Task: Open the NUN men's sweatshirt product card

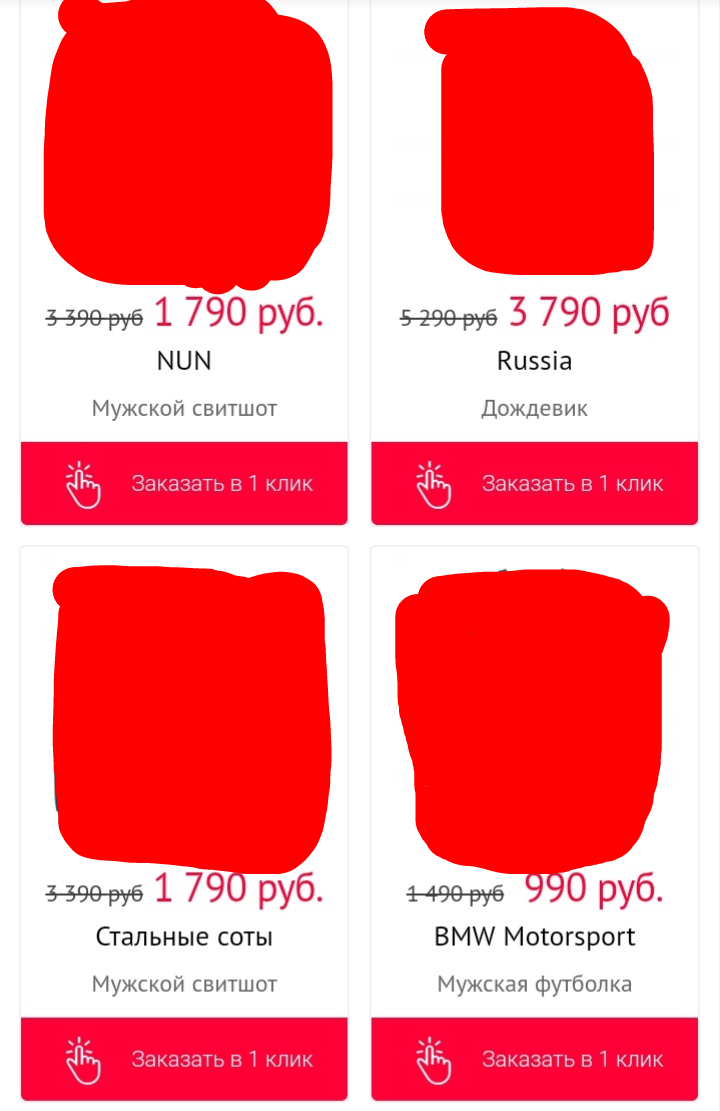Action: click(x=184, y=361)
